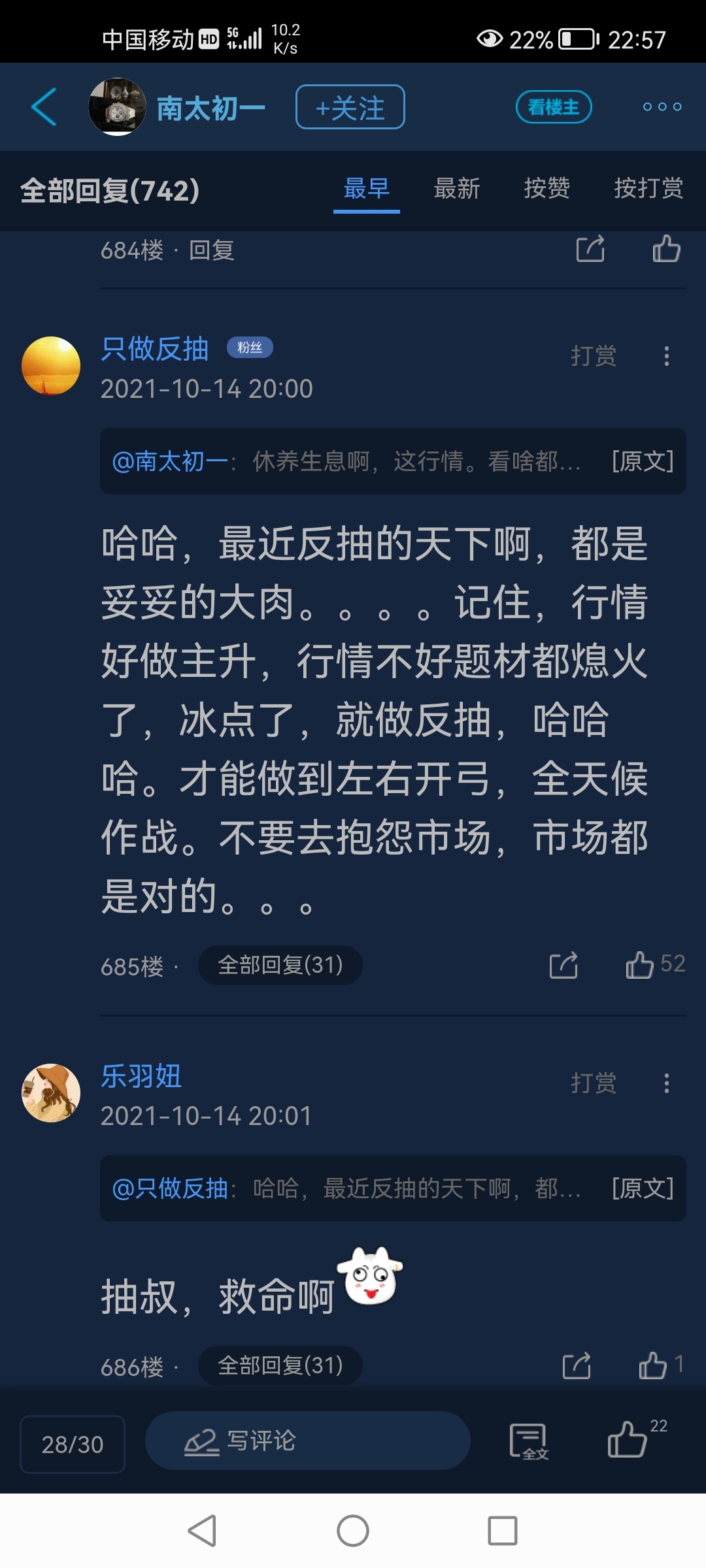The width and height of the screenshot is (706, 1568).
Task: Show only the original poster's replies (看楼主)
Action: (554, 106)
